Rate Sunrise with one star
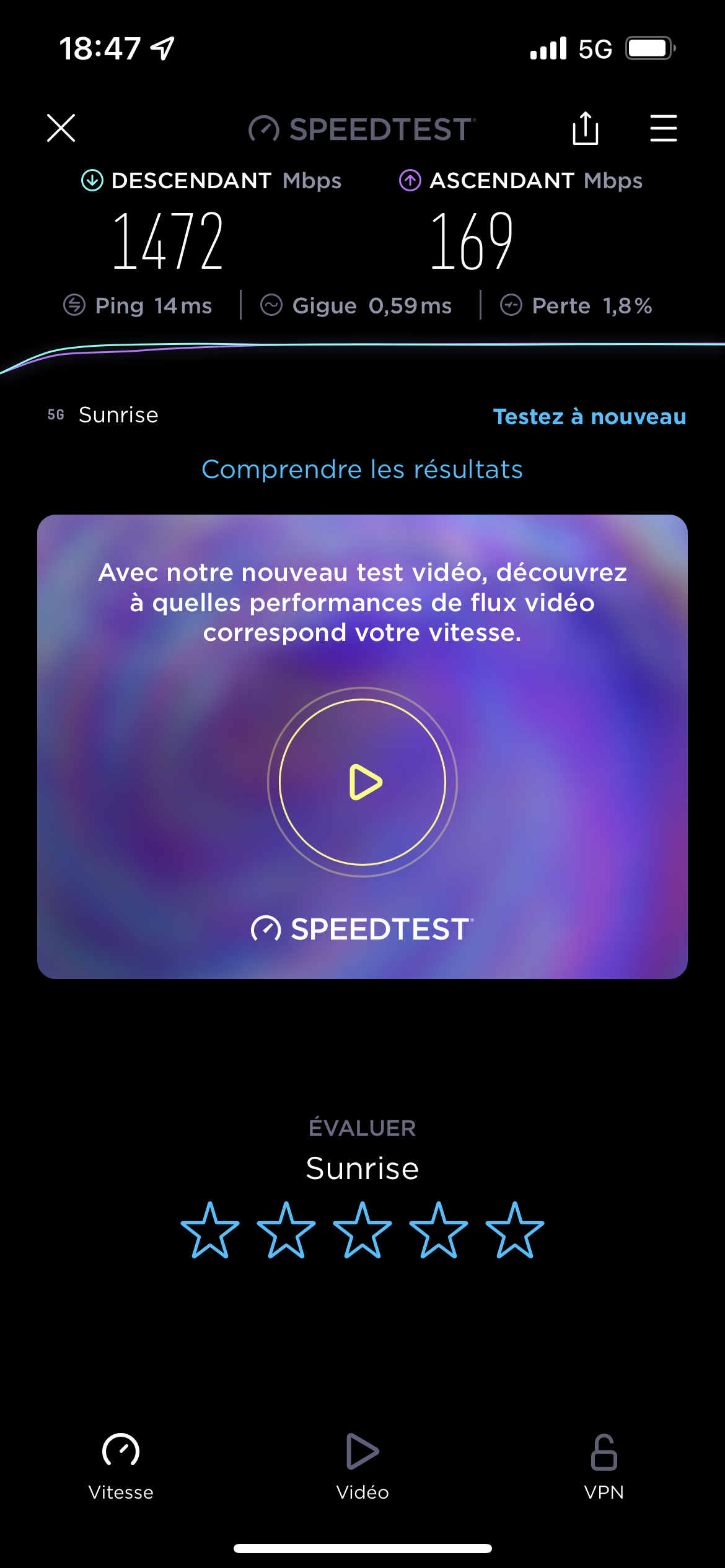Screen dimensions: 725x1568 click(210, 1230)
